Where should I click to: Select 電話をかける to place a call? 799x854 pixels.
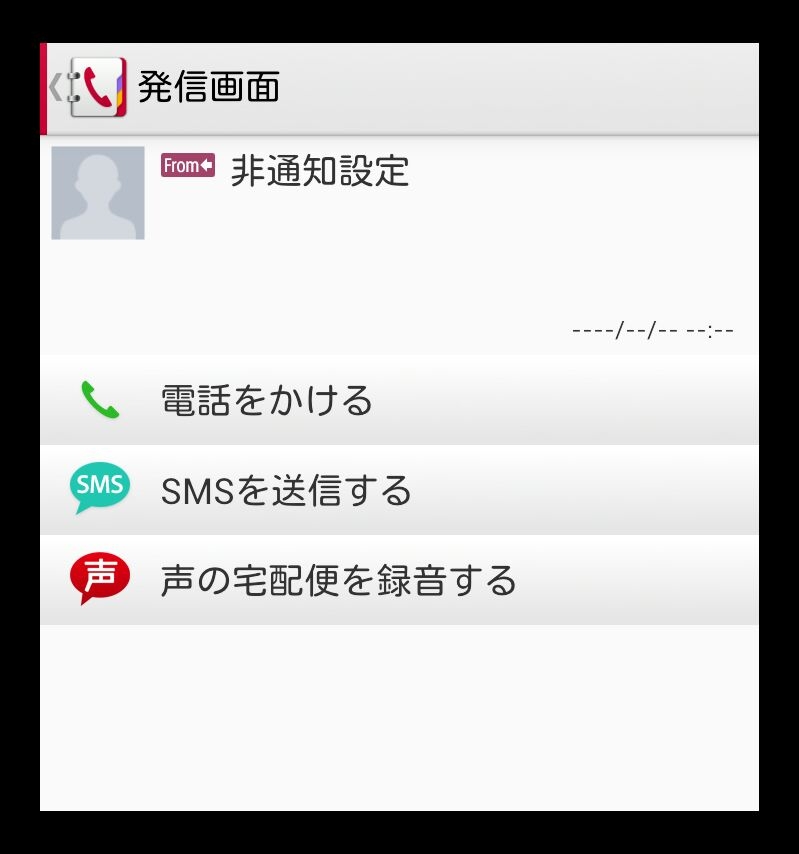coord(399,400)
